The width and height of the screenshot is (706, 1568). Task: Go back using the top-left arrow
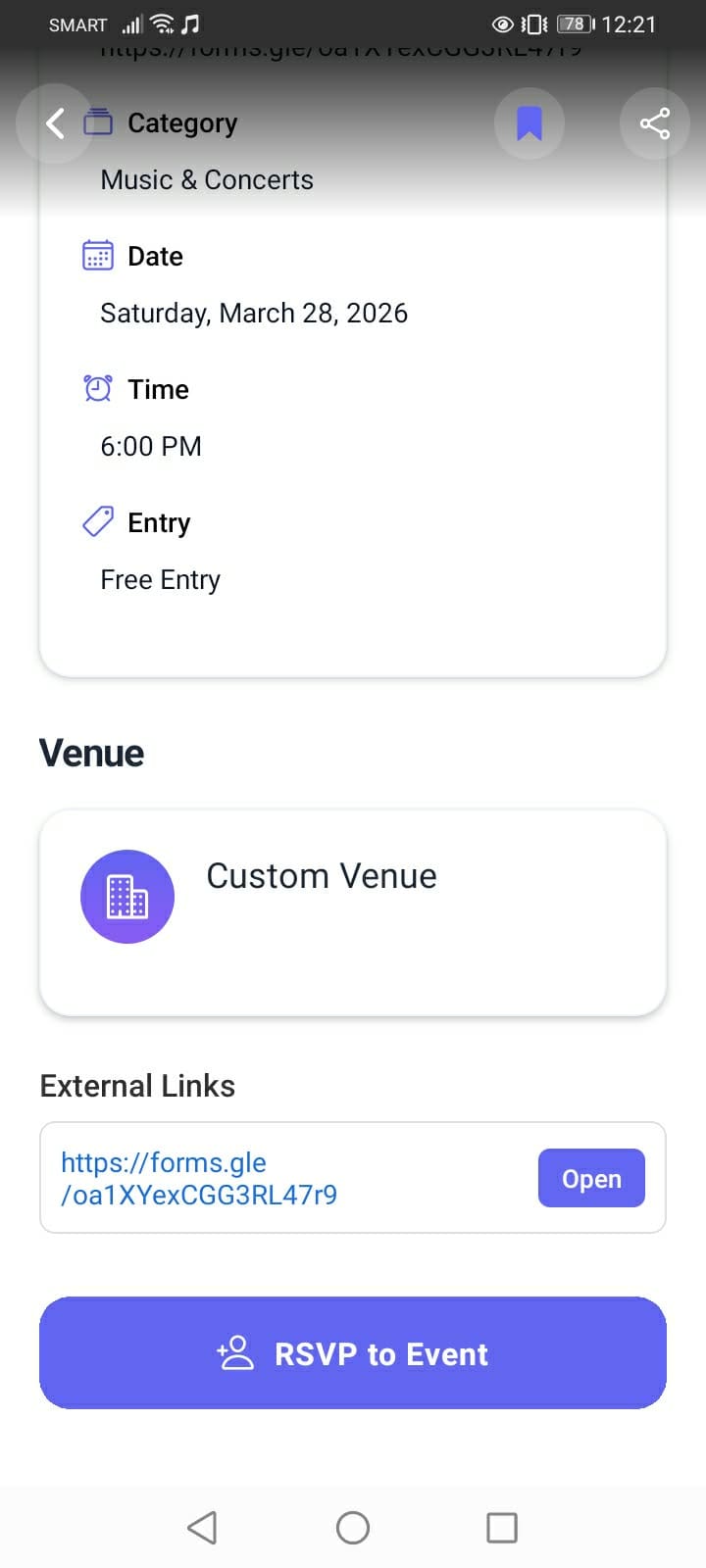(55, 123)
